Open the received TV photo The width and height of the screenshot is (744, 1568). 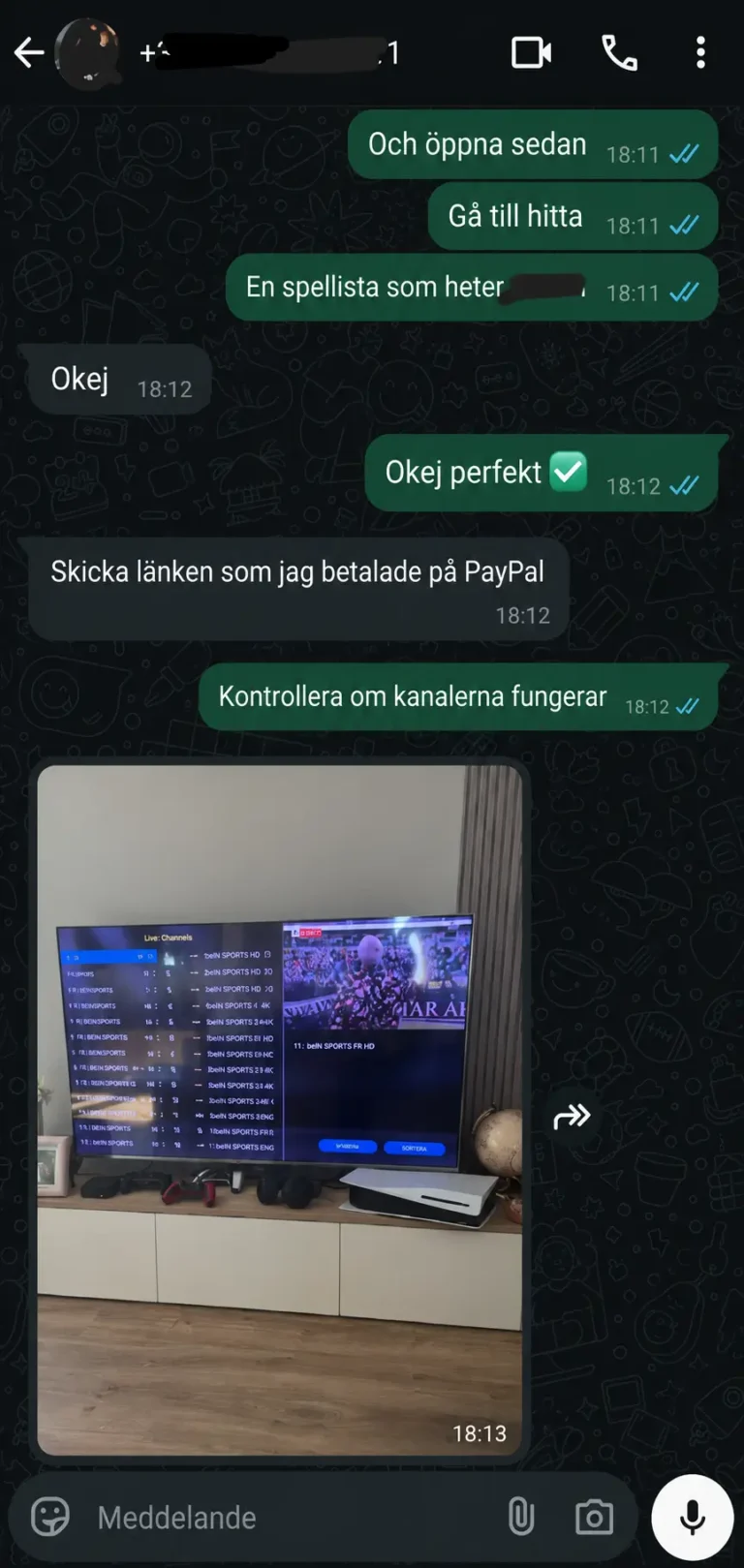280,1110
